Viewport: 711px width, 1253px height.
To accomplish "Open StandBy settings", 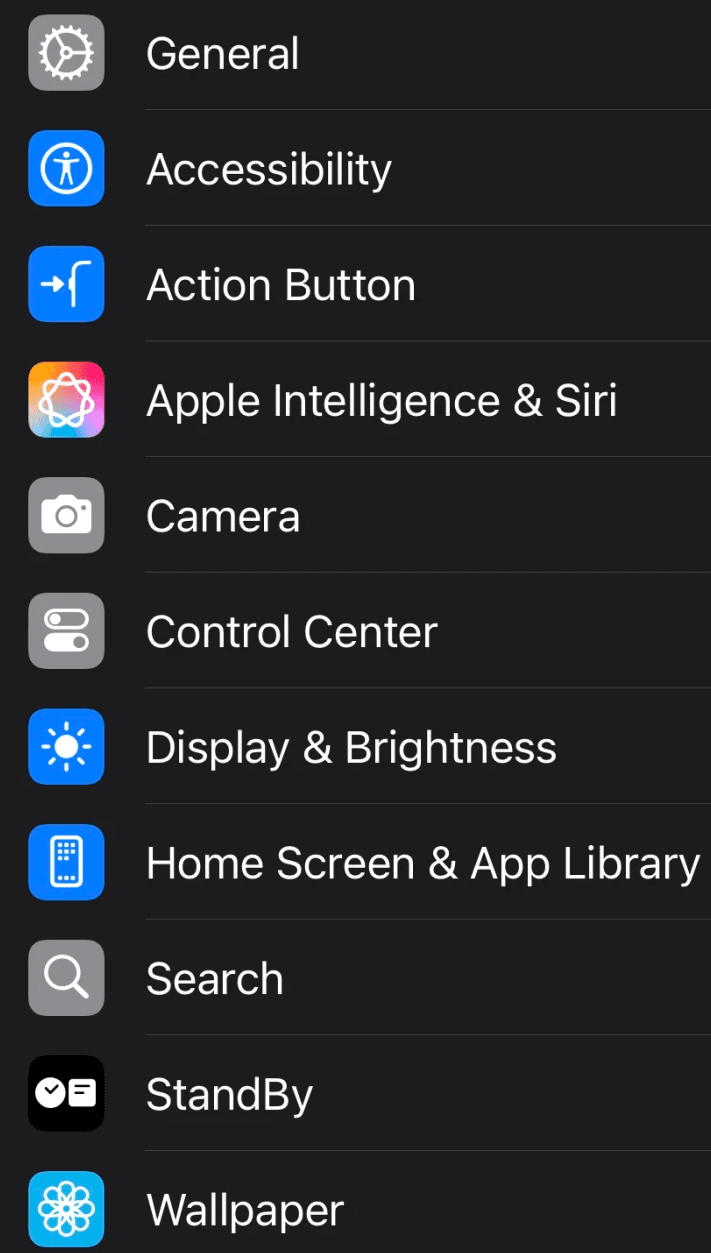I will tap(229, 1095).
